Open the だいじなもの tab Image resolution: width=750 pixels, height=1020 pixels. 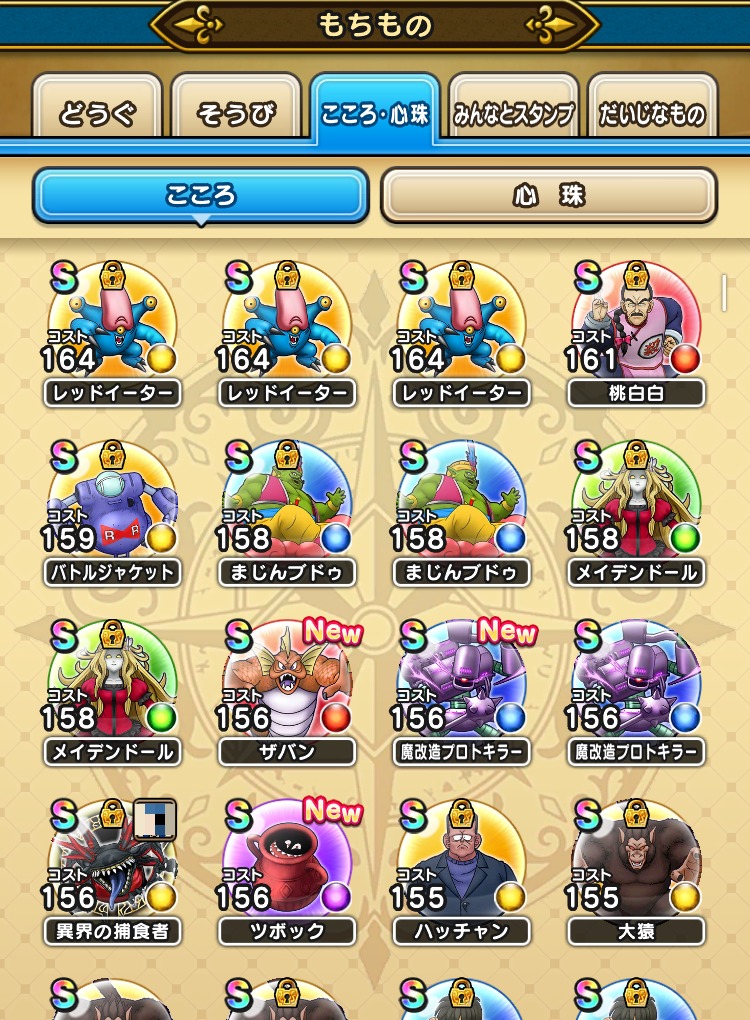pos(652,111)
